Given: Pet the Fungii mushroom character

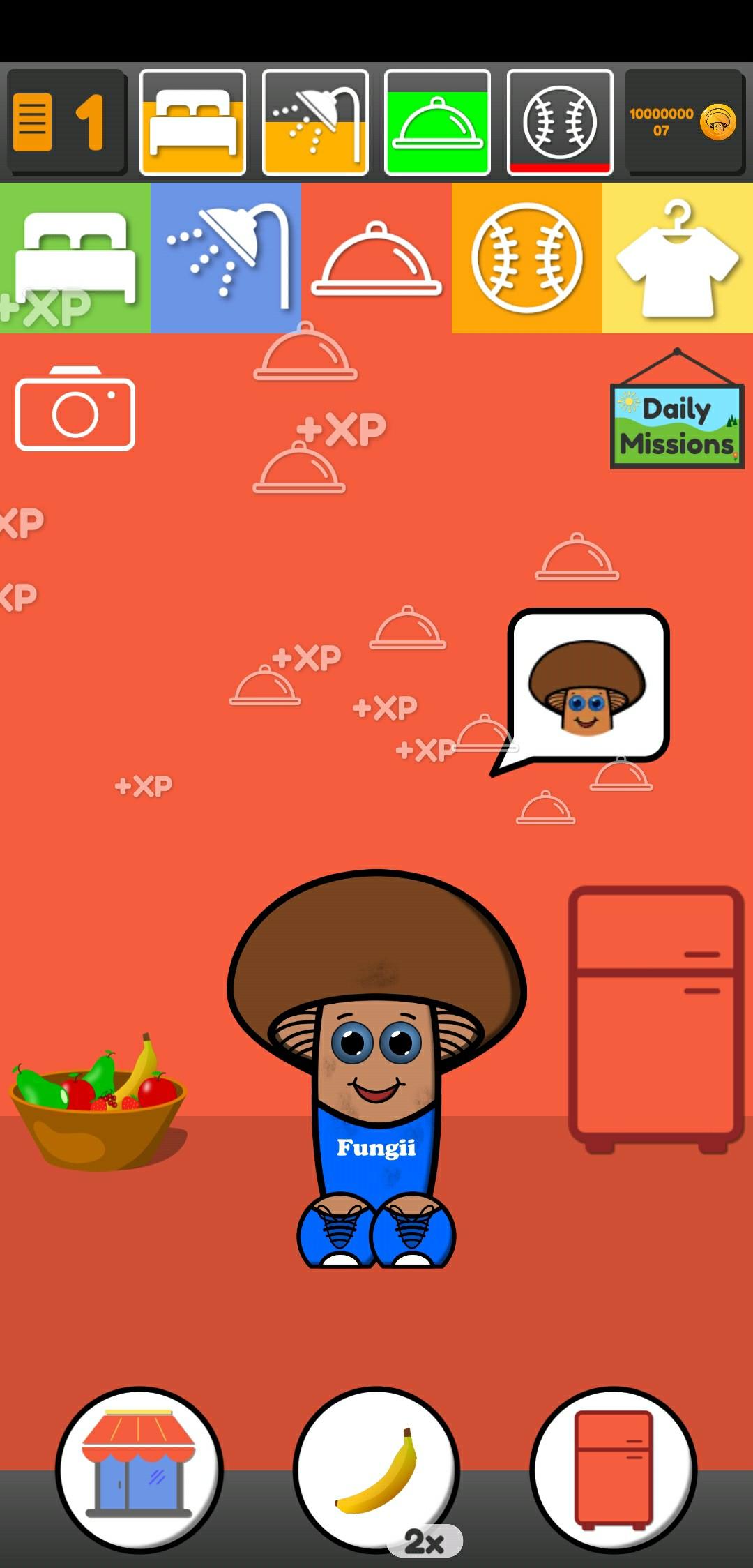Looking at the screenshot, I should tap(376, 1060).
